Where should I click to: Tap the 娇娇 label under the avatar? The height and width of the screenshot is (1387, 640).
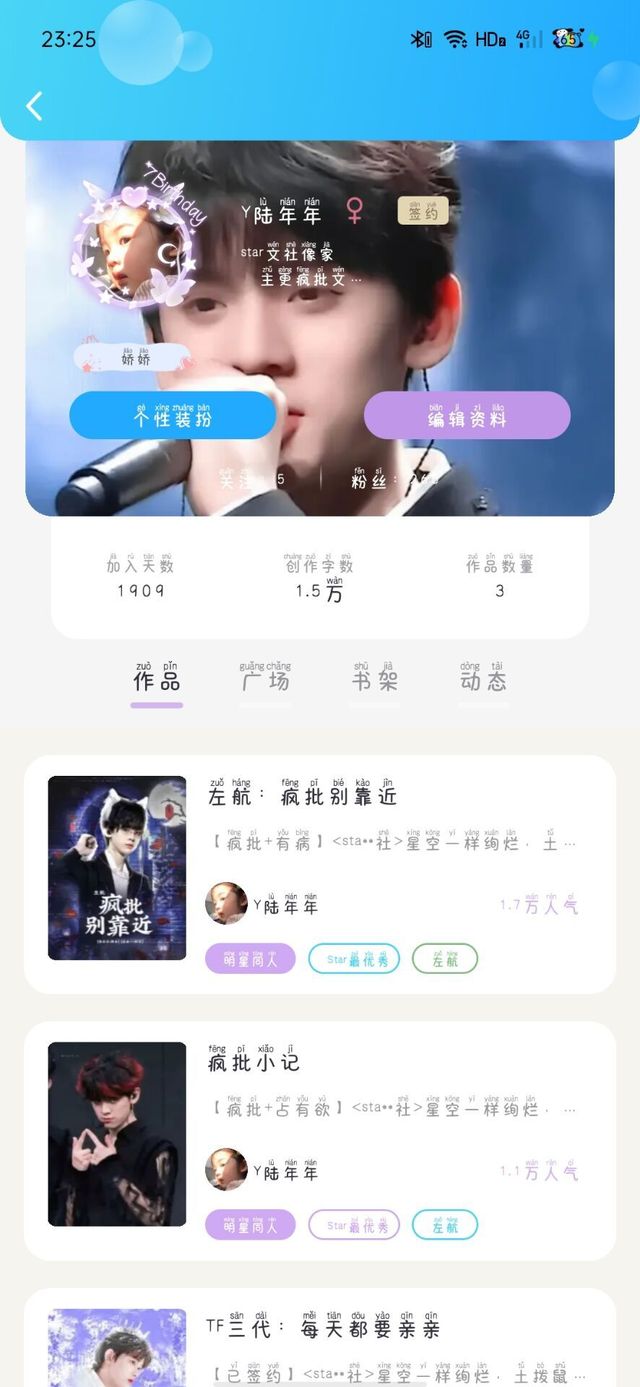(132, 357)
